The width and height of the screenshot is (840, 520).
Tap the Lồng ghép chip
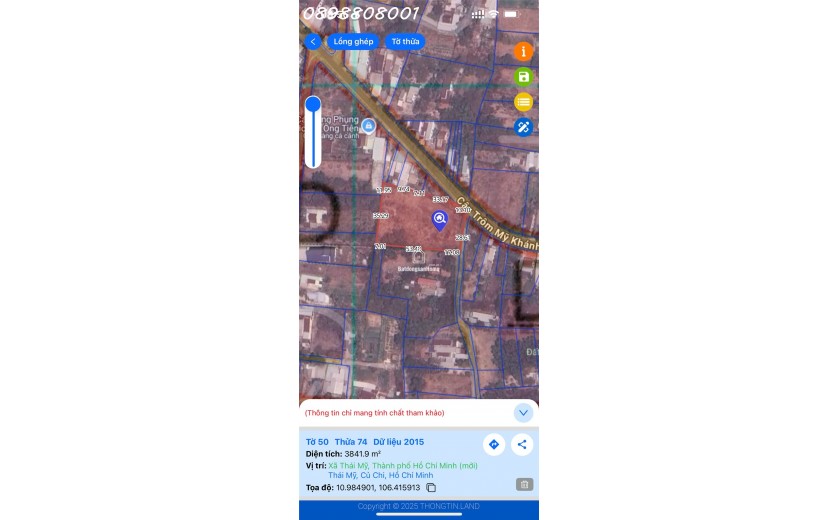click(353, 42)
